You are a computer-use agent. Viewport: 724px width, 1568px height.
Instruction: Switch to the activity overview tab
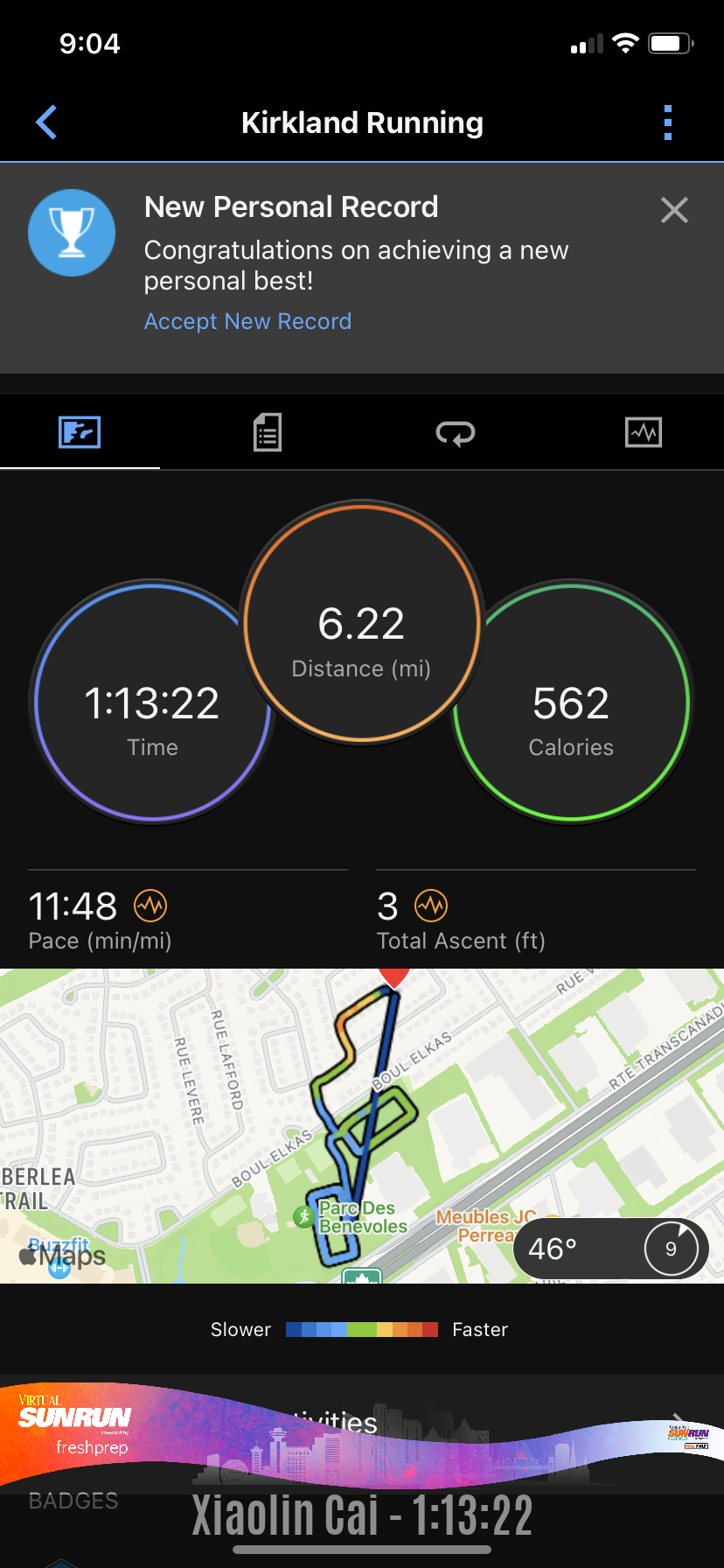[80, 432]
